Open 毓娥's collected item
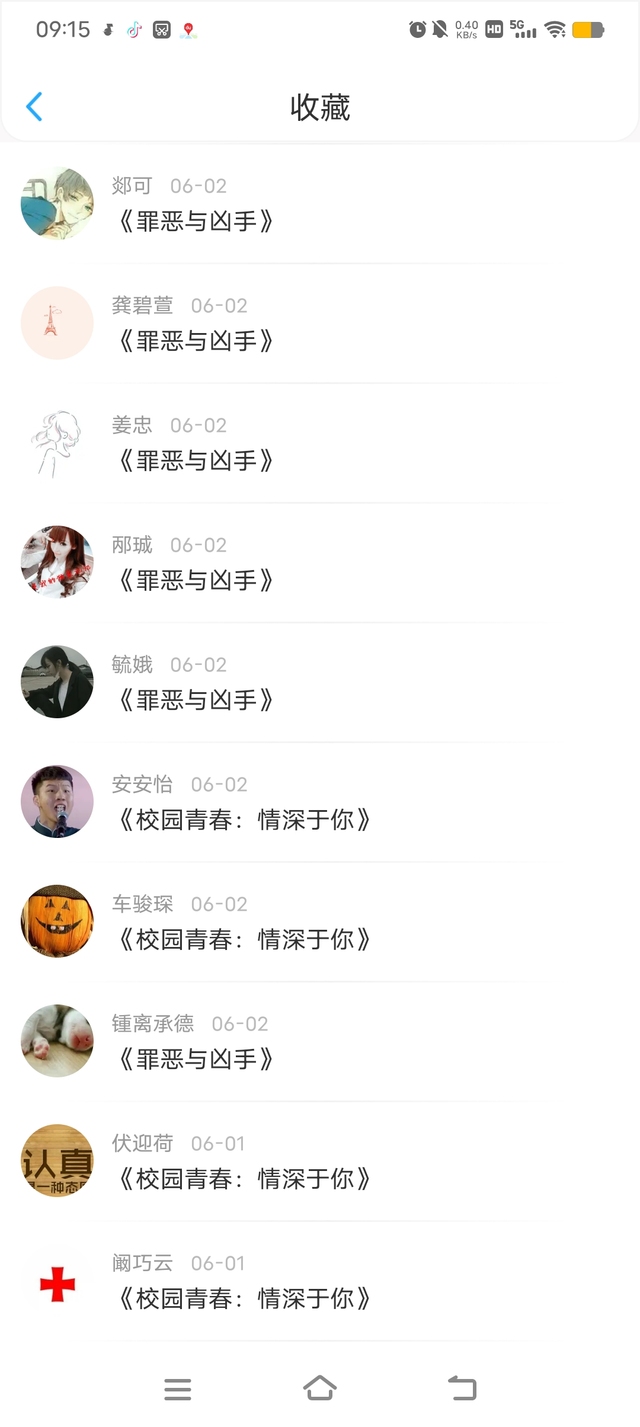640x1427 pixels. coord(320,683)
